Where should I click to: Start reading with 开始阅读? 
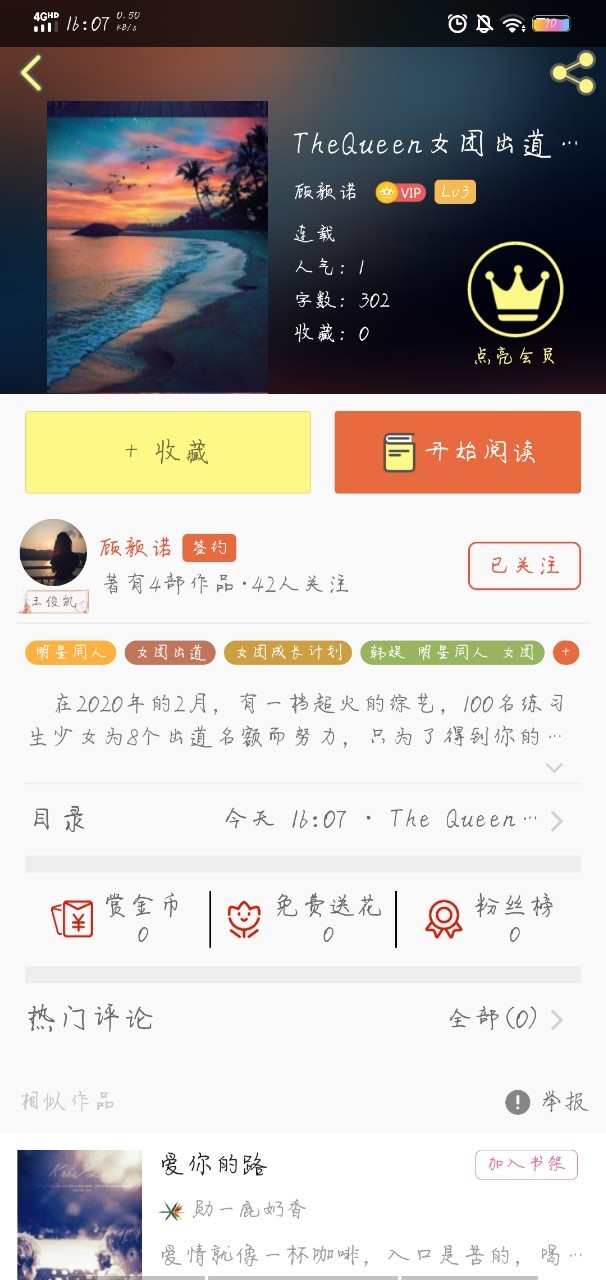(x=458, y=452)
